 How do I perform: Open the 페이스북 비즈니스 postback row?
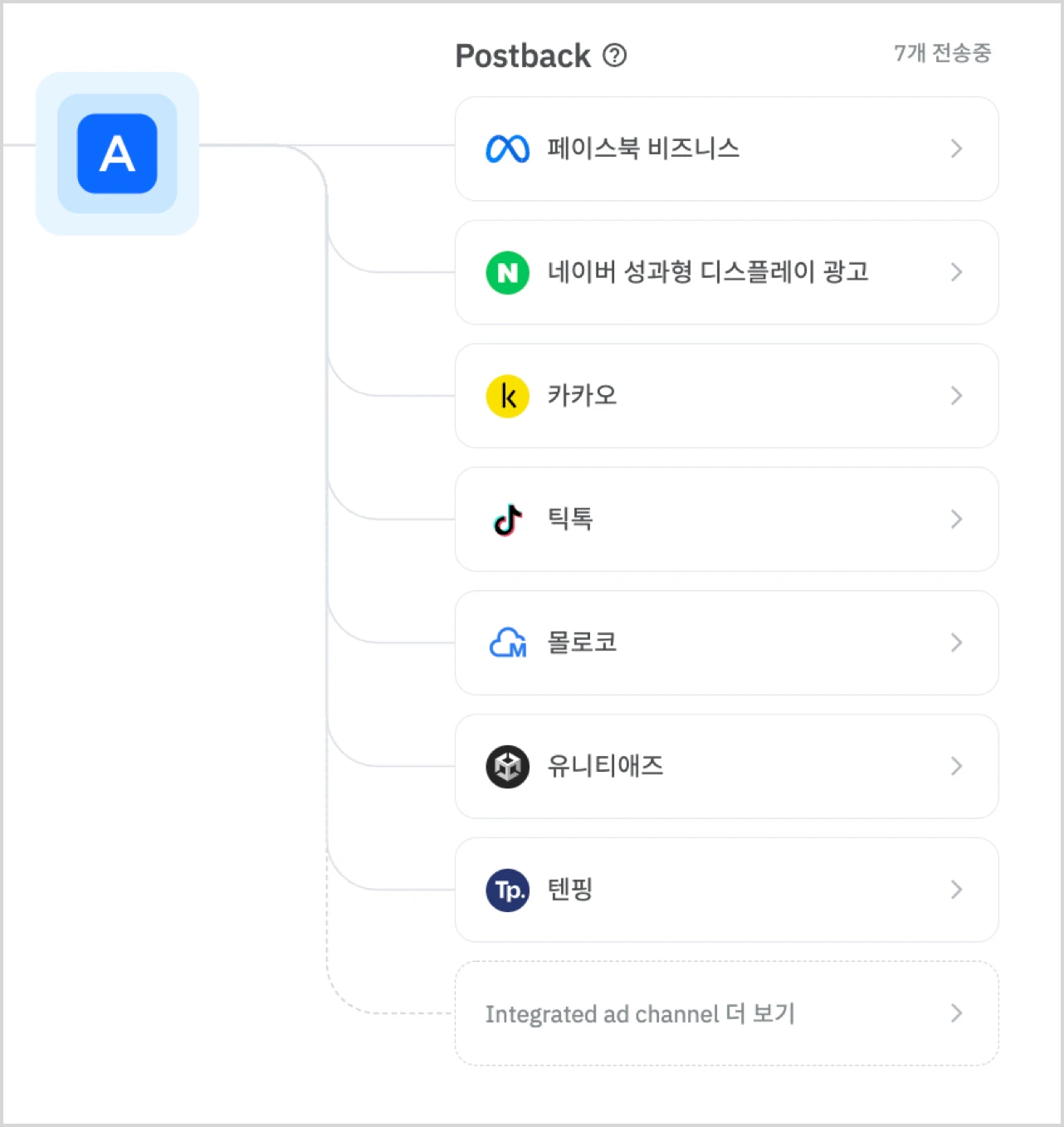(x=725, y=149)
